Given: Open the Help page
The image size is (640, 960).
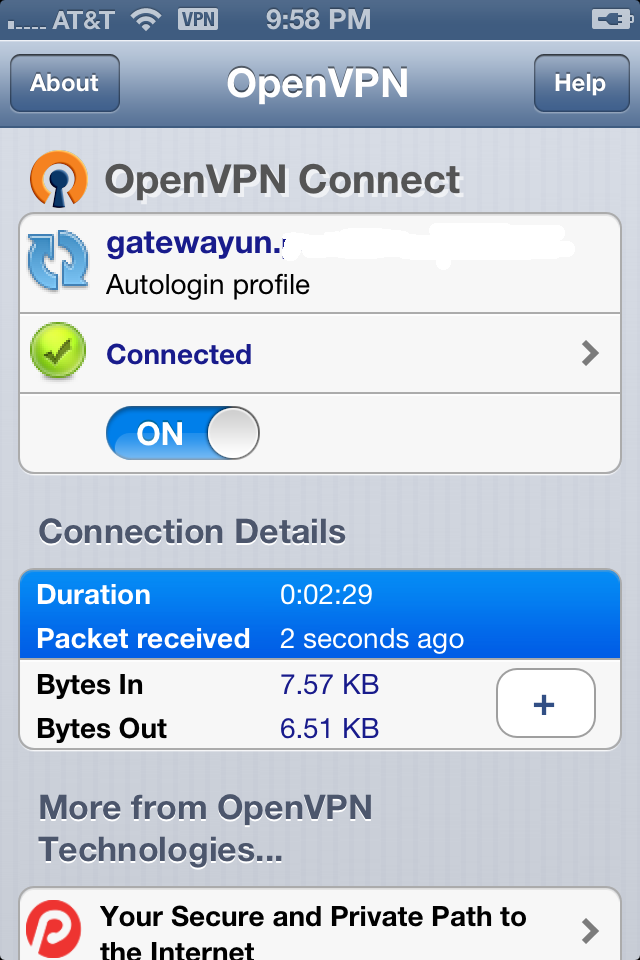Looking at the screenshot, I should pos(579,83).
